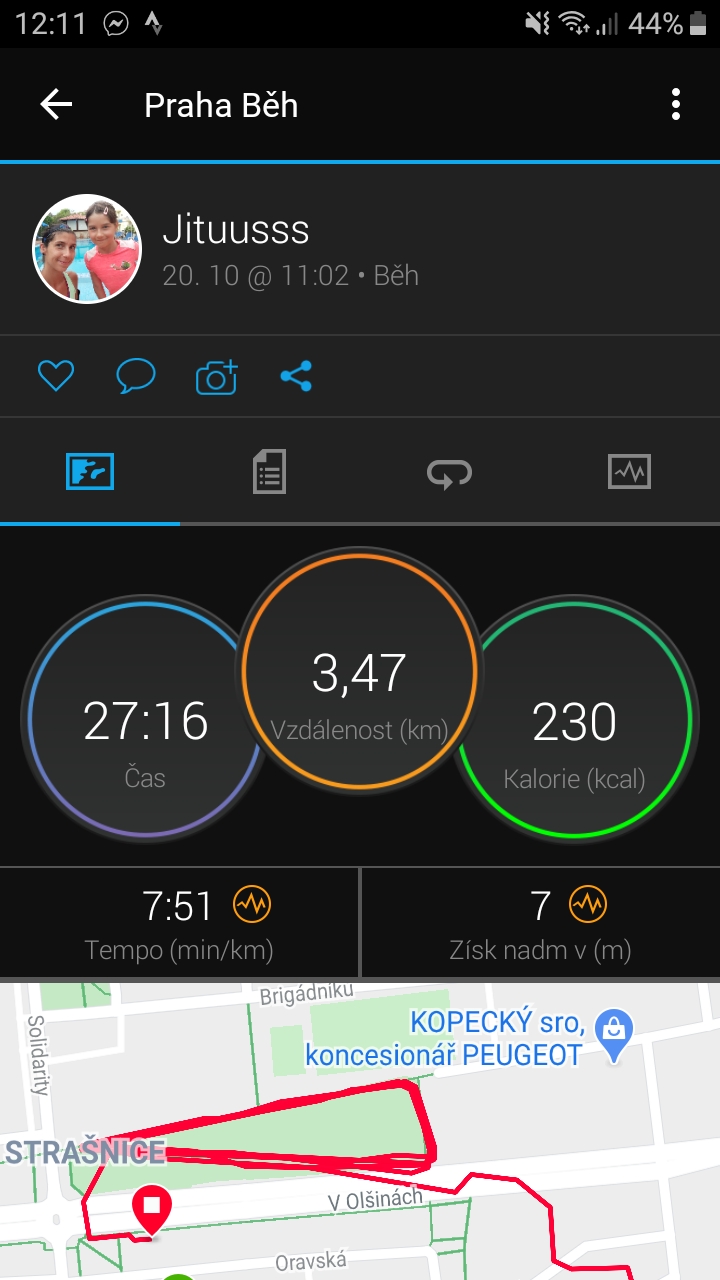Screen dimensions: 720x1280
Task: Like this run with the heart icon
Action: tap(56, 376)
